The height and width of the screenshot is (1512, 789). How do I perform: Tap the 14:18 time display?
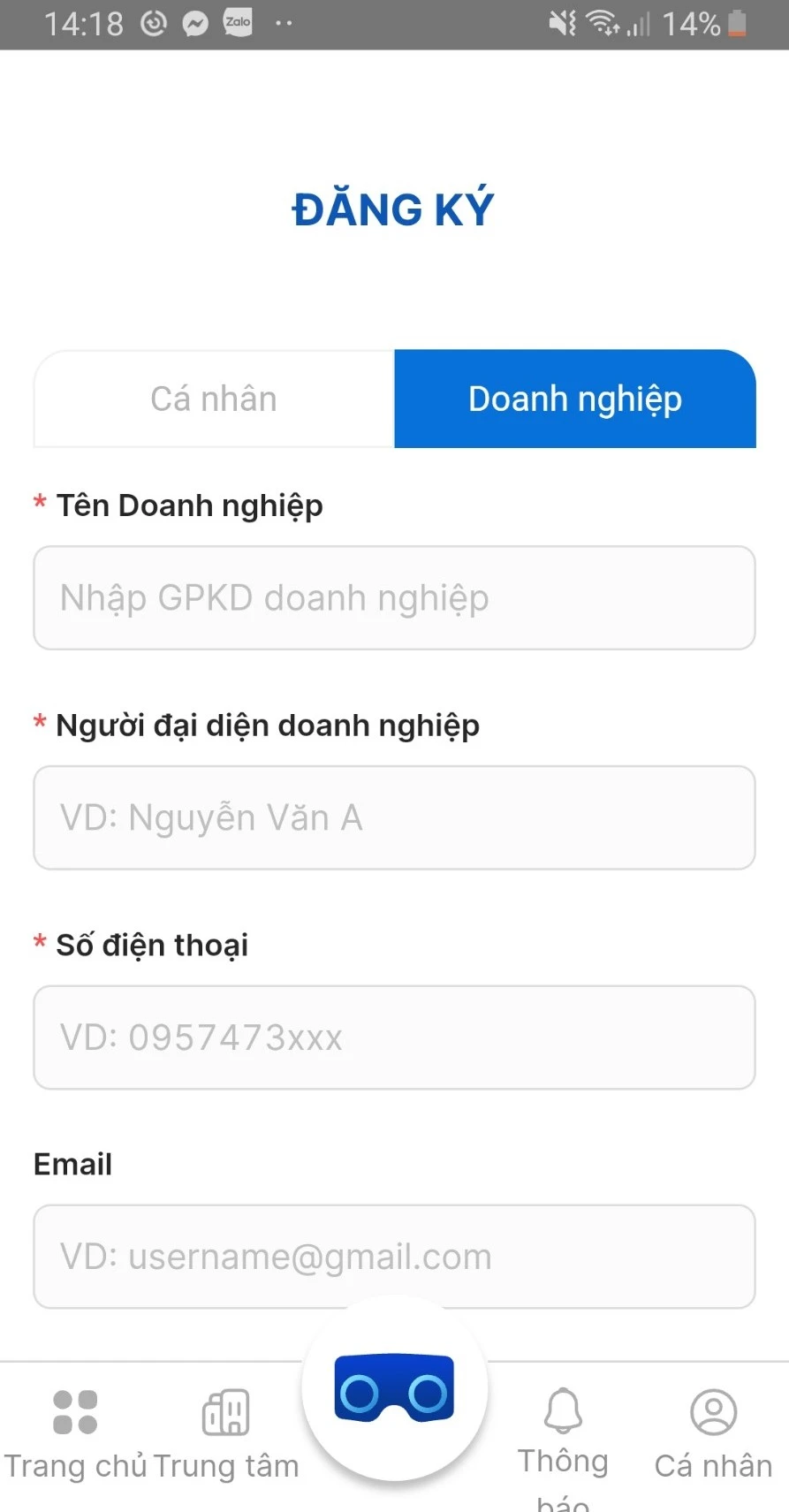point(82,23)
